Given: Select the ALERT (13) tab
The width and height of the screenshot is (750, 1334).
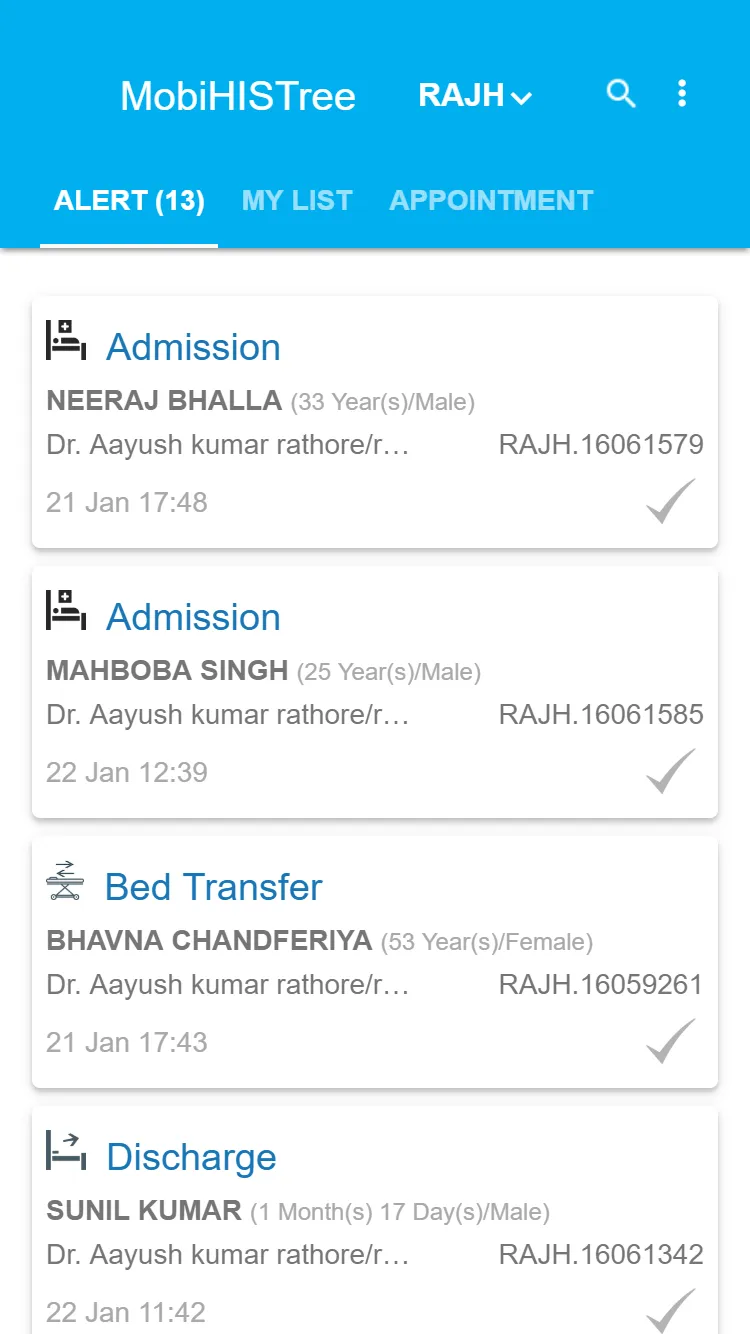Looking at the screenshot, I should click(x=129, y=200).
